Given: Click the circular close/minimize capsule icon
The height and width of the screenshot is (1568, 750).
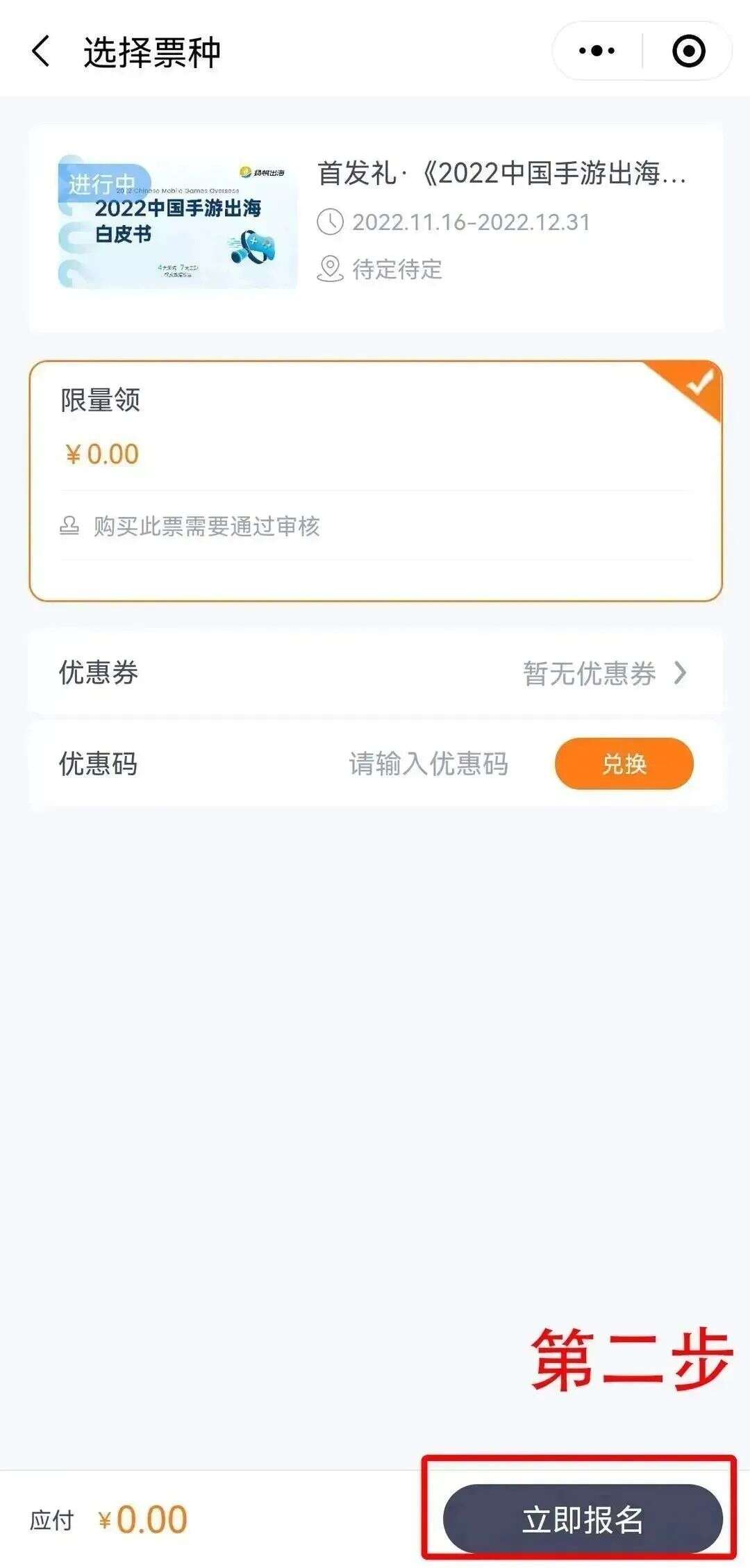Looking at the screenshot, I should click(x=686, y=49).
